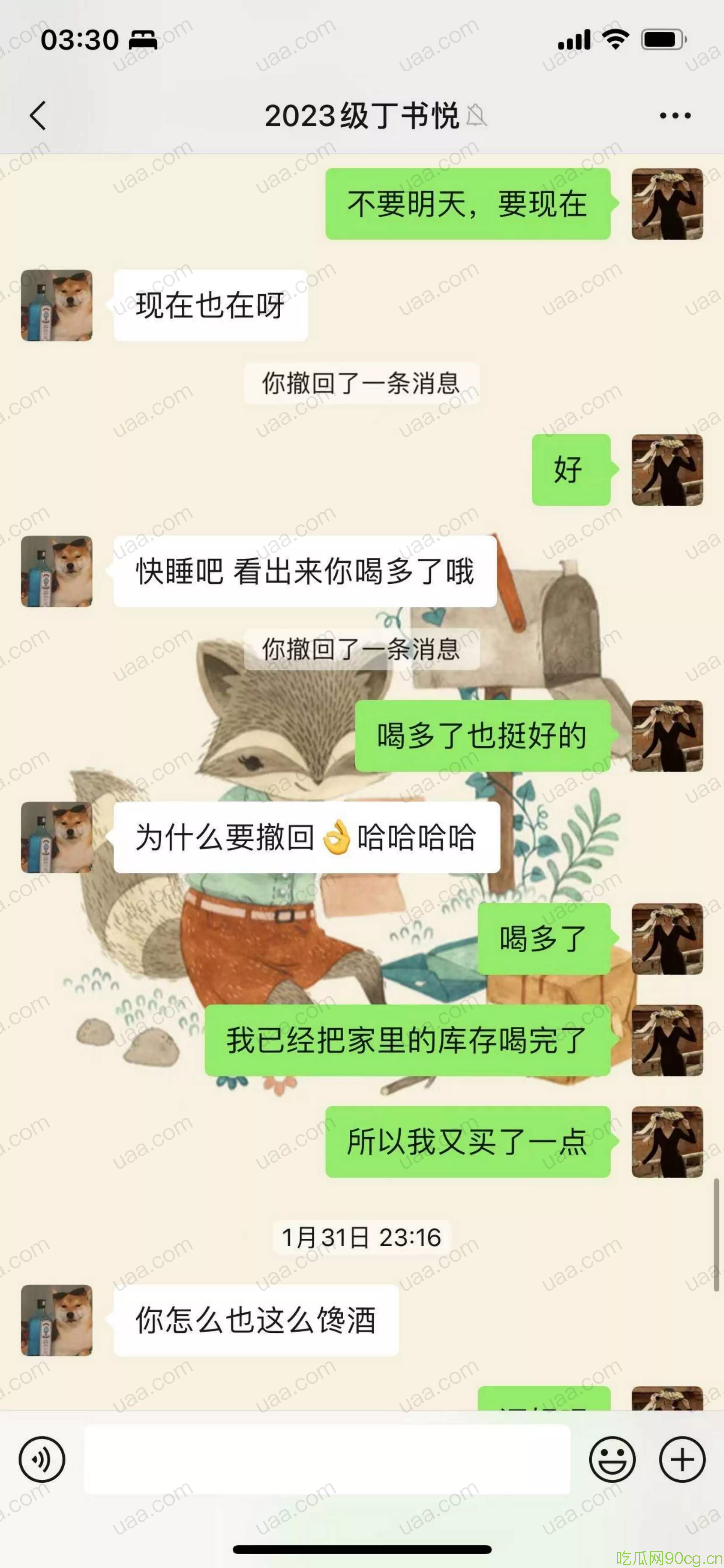Open the plus attachments menu
724x1568 pixels.
pyautogui.click(x=682, y=1459)
